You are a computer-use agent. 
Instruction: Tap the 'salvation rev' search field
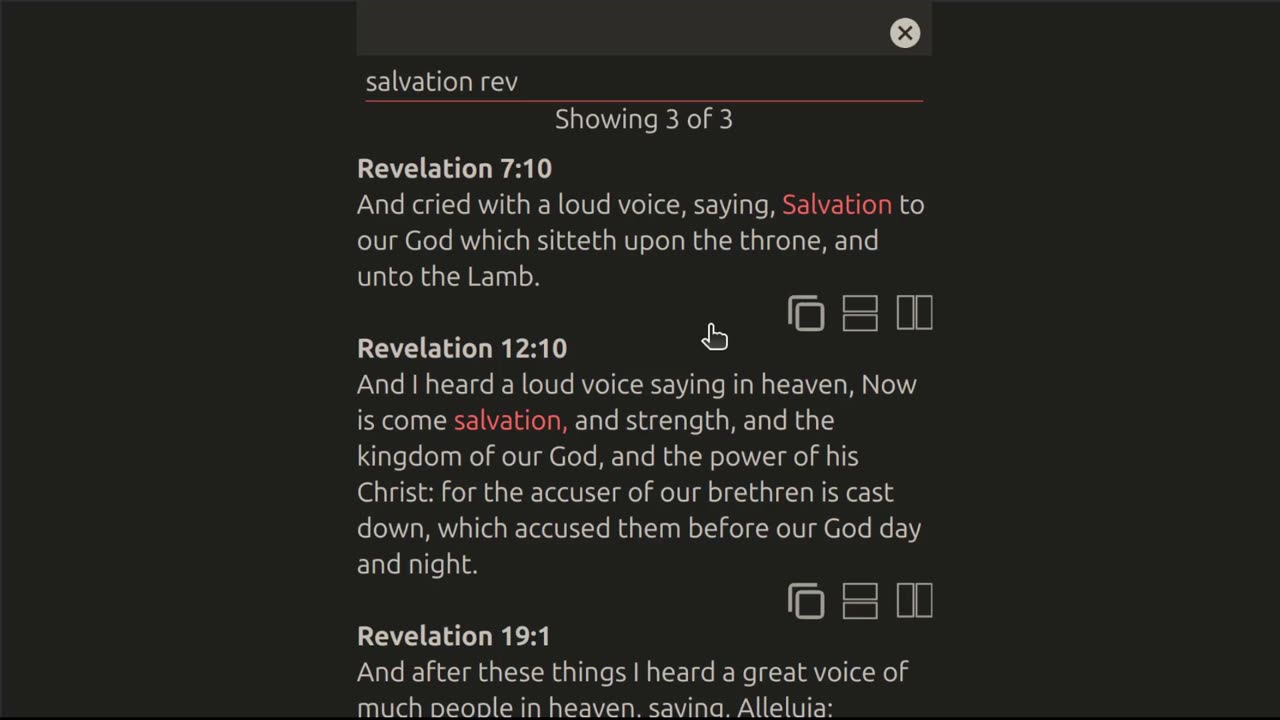pos(642,82)
